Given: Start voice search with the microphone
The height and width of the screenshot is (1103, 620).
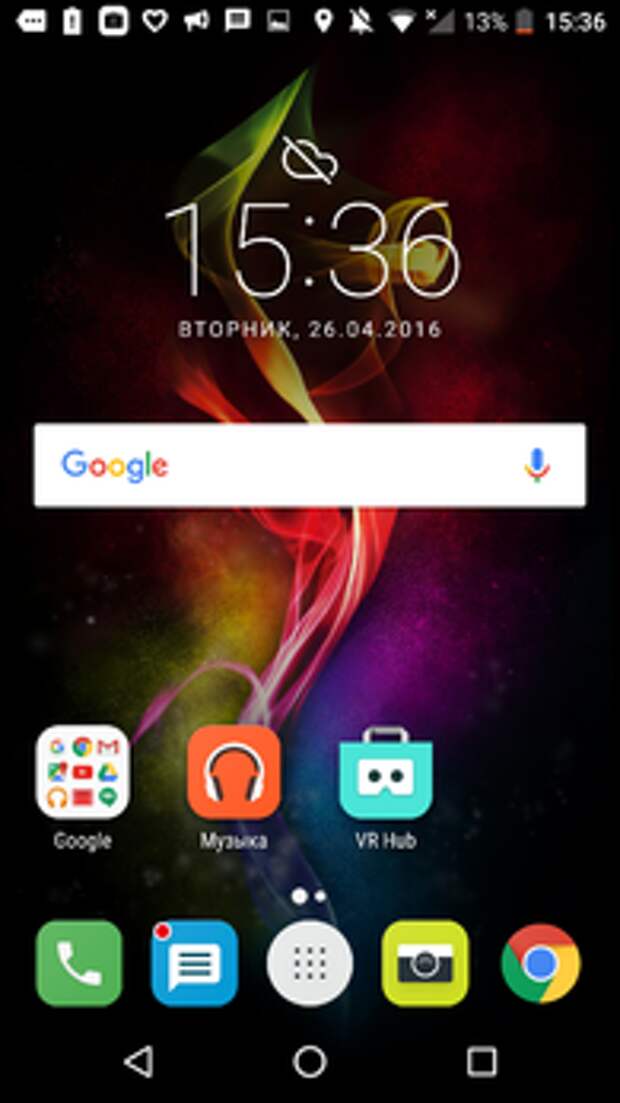Looking at the screenshot, I should coord(537,465).
